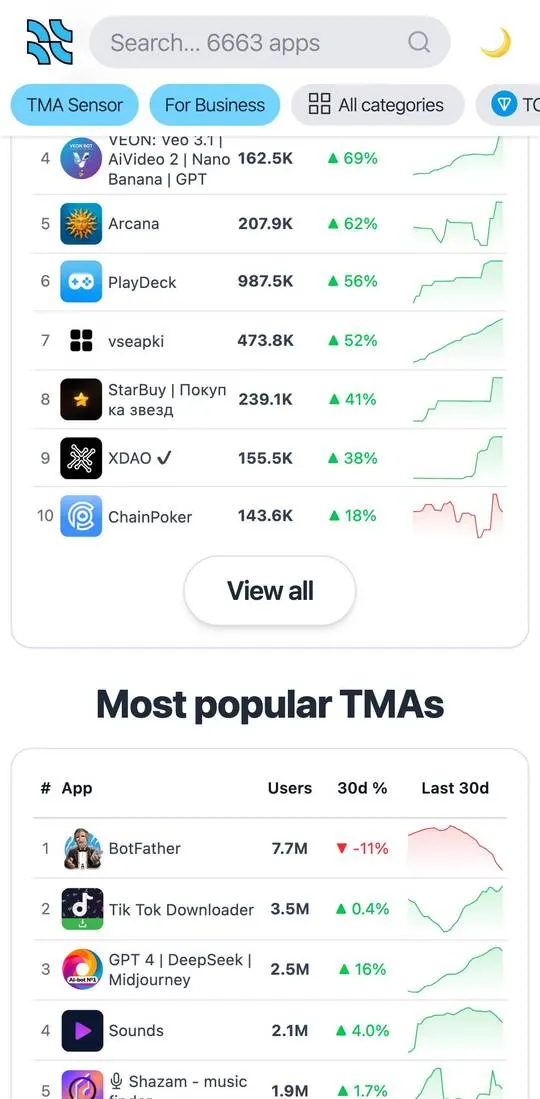
Task: Open the Sounds app row
Action: click(270, 1030)
